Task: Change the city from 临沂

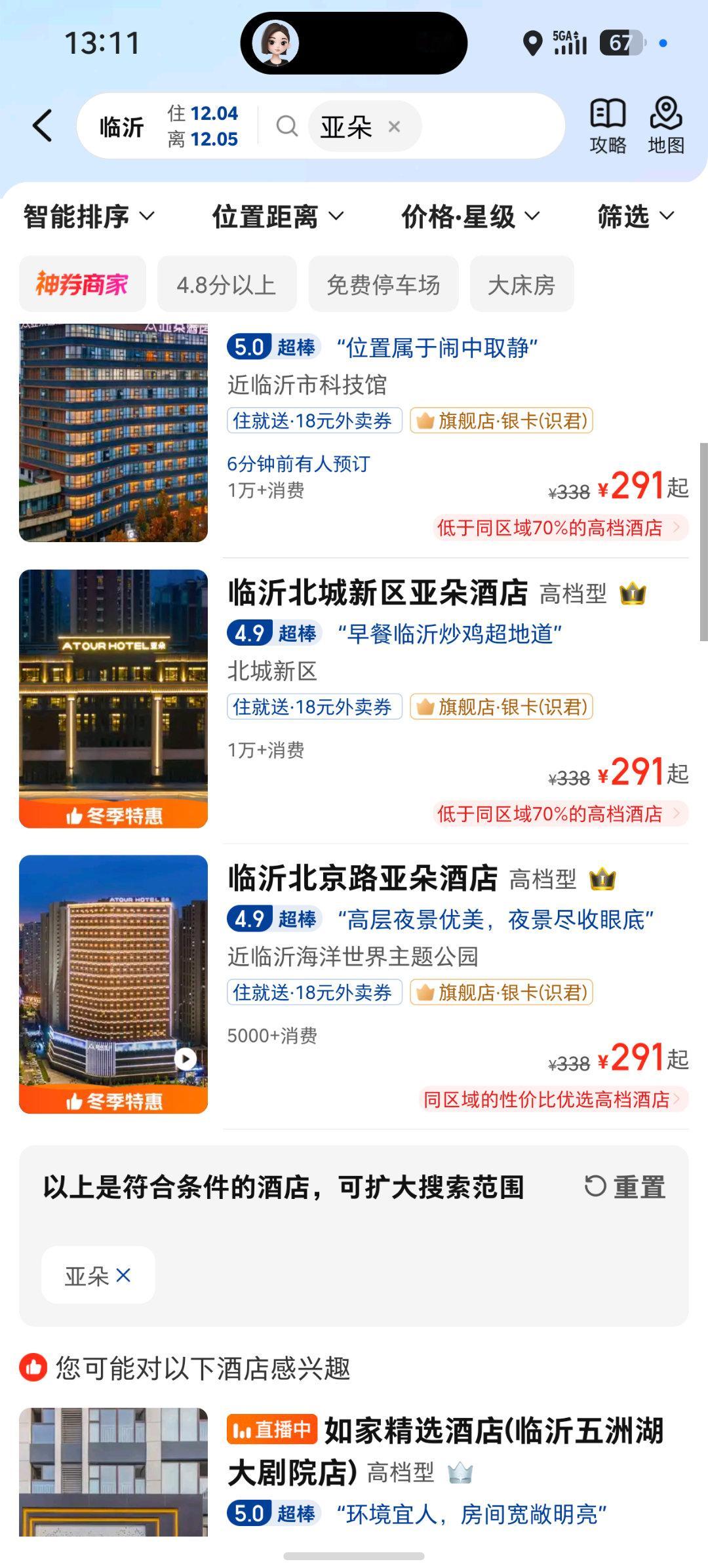Action: coord(121,127)
